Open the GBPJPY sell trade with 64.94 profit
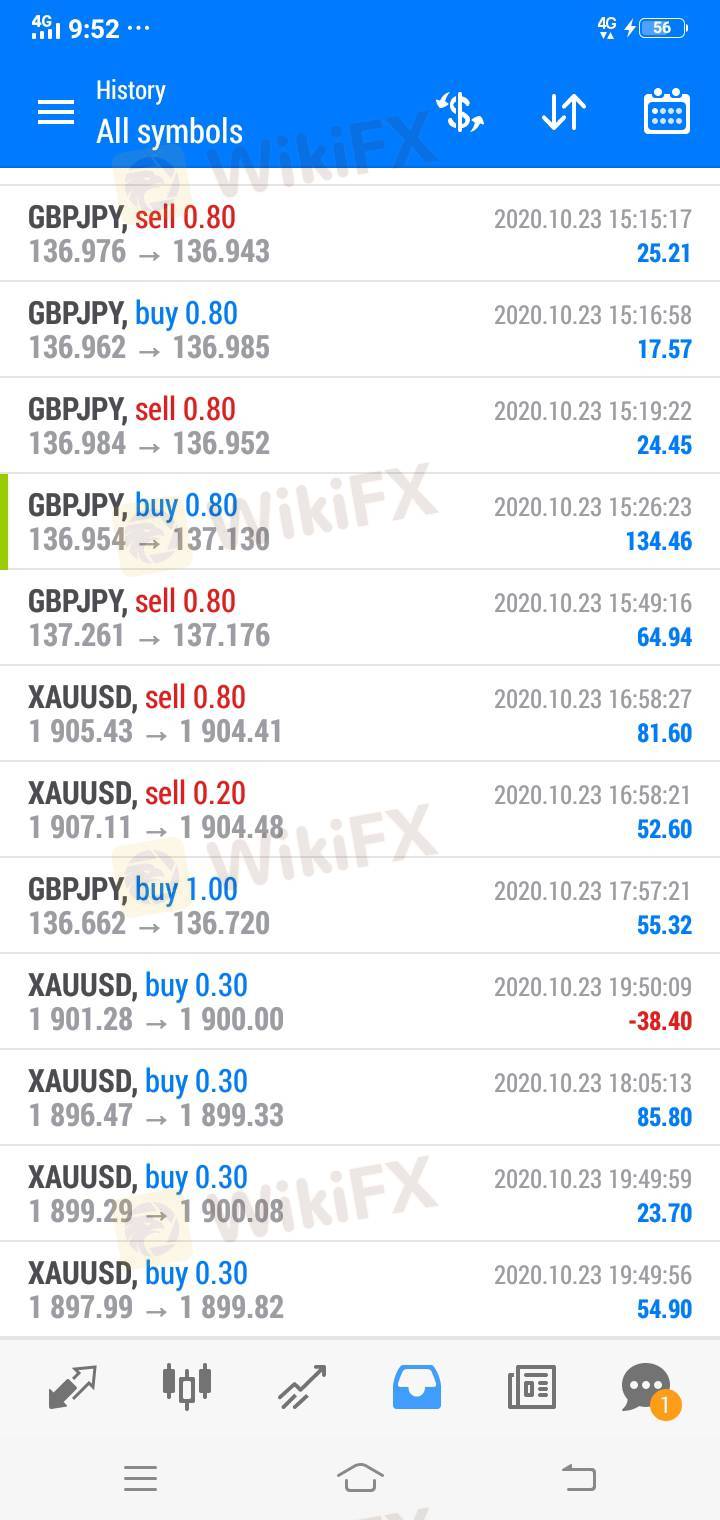The image size is (720, 1520). pyautogui.click(x=360, y=618)
